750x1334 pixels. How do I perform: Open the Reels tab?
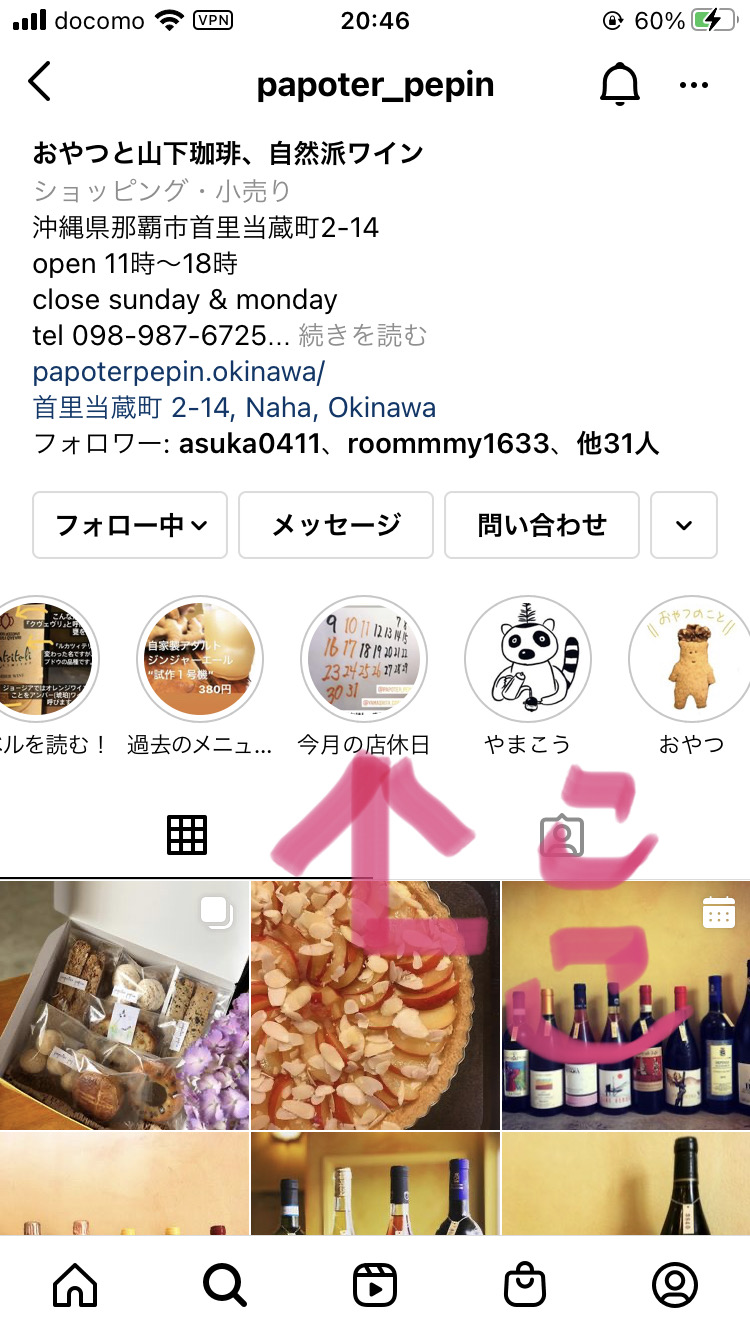375,1285
